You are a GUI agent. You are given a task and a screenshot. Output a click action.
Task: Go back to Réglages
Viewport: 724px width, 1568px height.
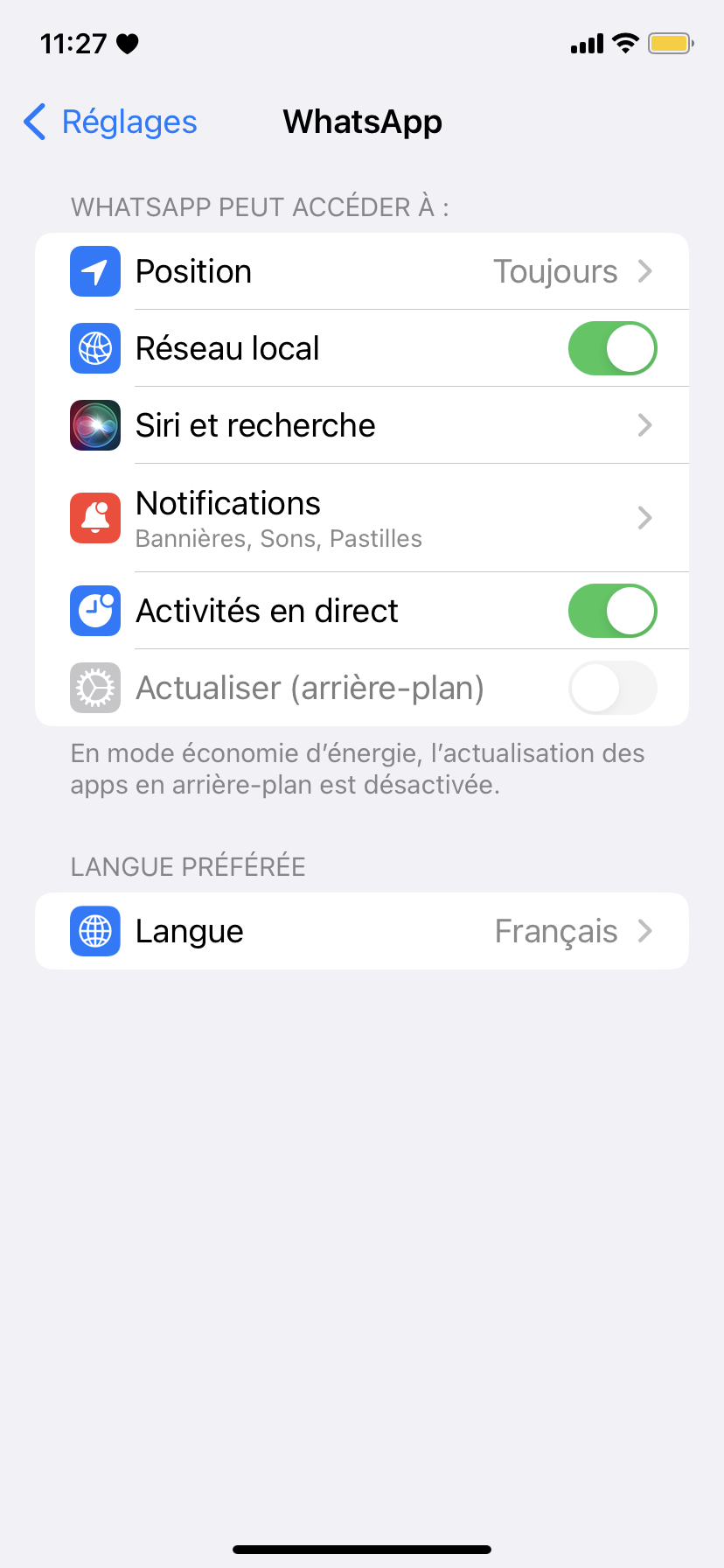pos(110,122)
